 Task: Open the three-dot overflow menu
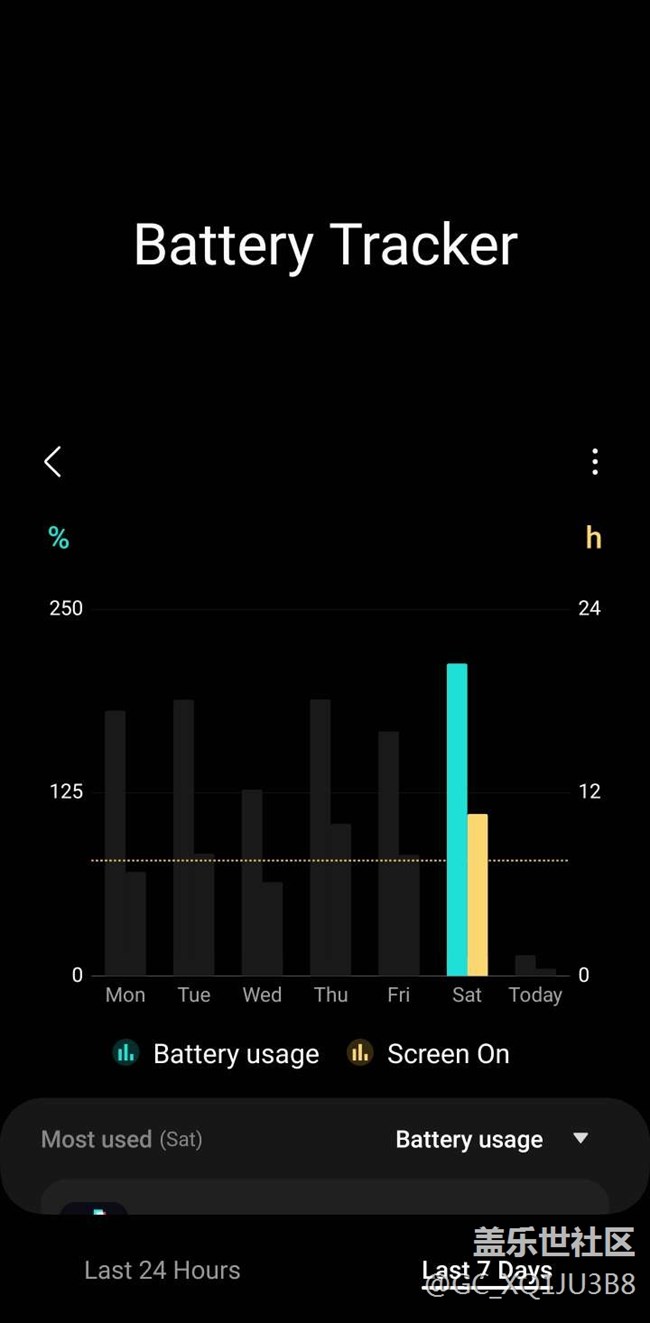click(595, 462)
